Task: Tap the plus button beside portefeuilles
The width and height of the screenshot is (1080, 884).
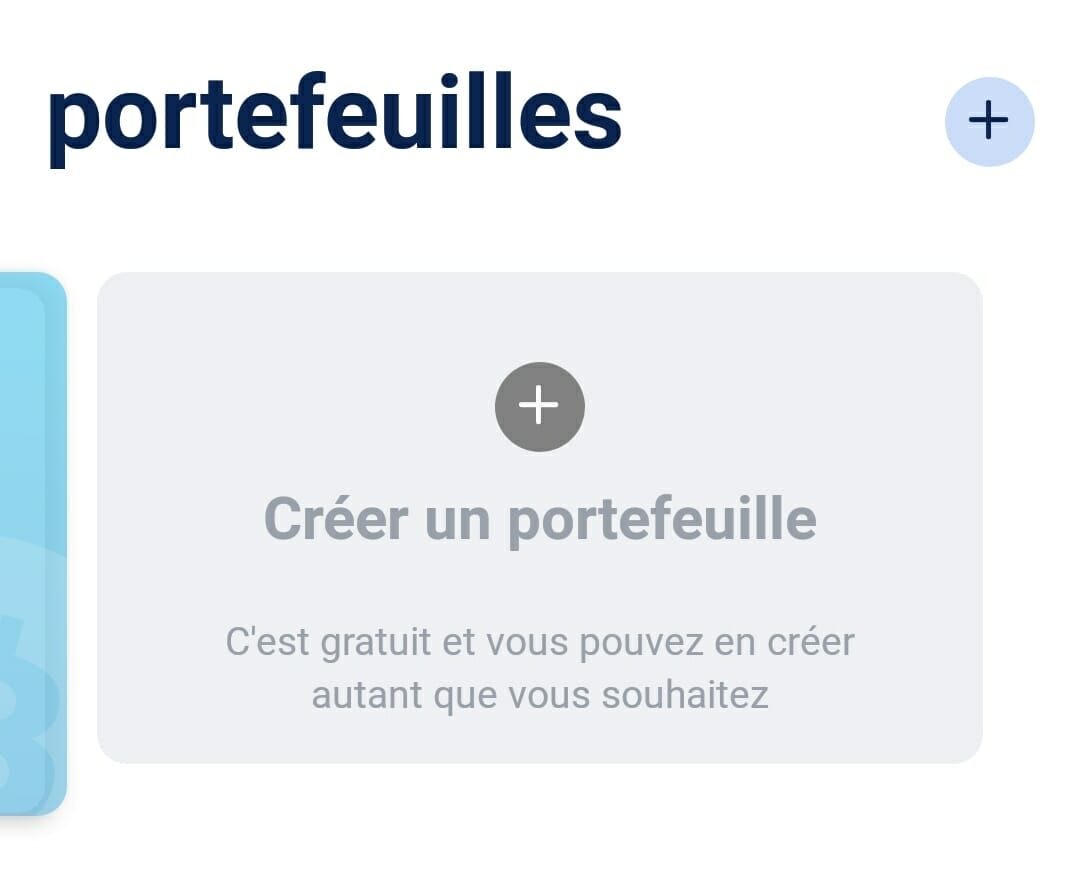Action: point(989,121)
